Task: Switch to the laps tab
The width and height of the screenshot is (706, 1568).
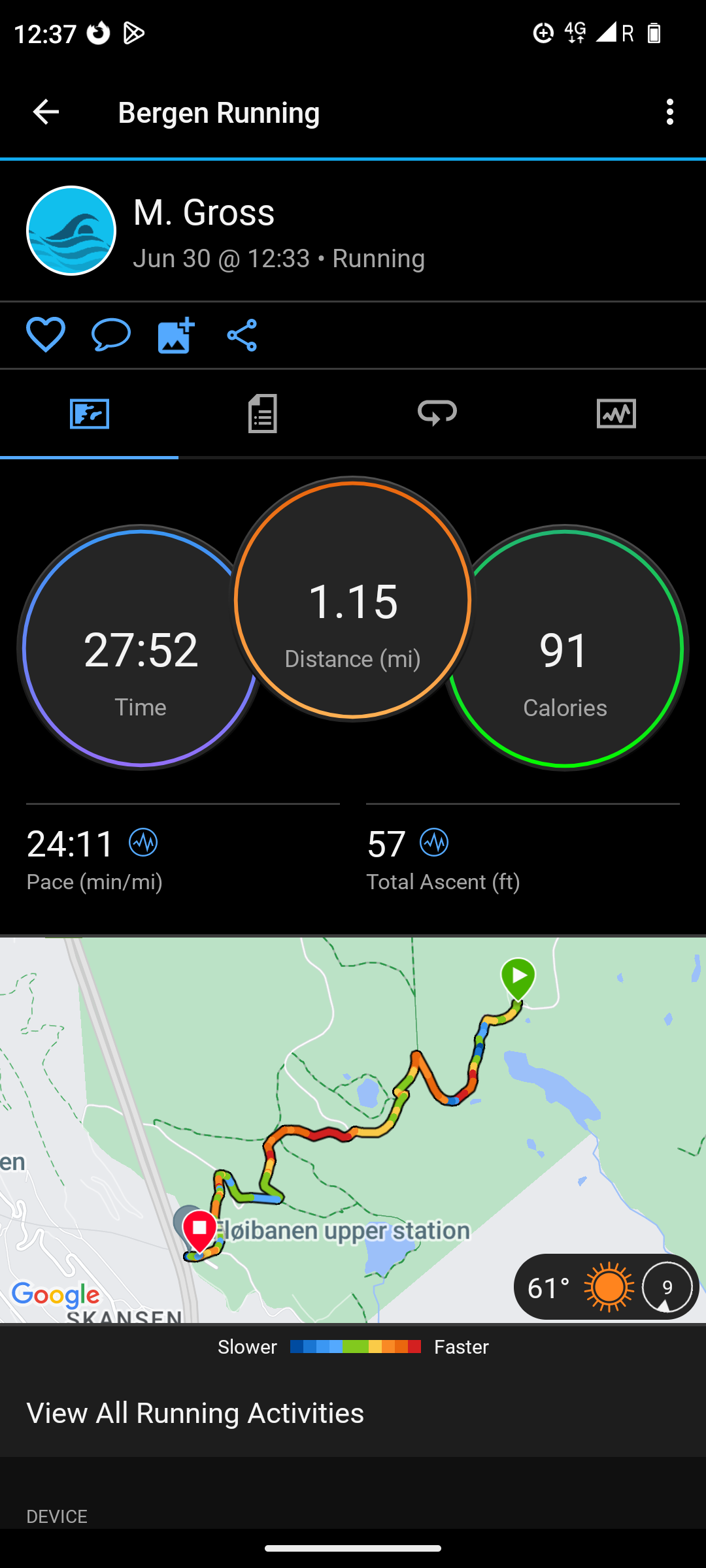Action: [437, 414]
